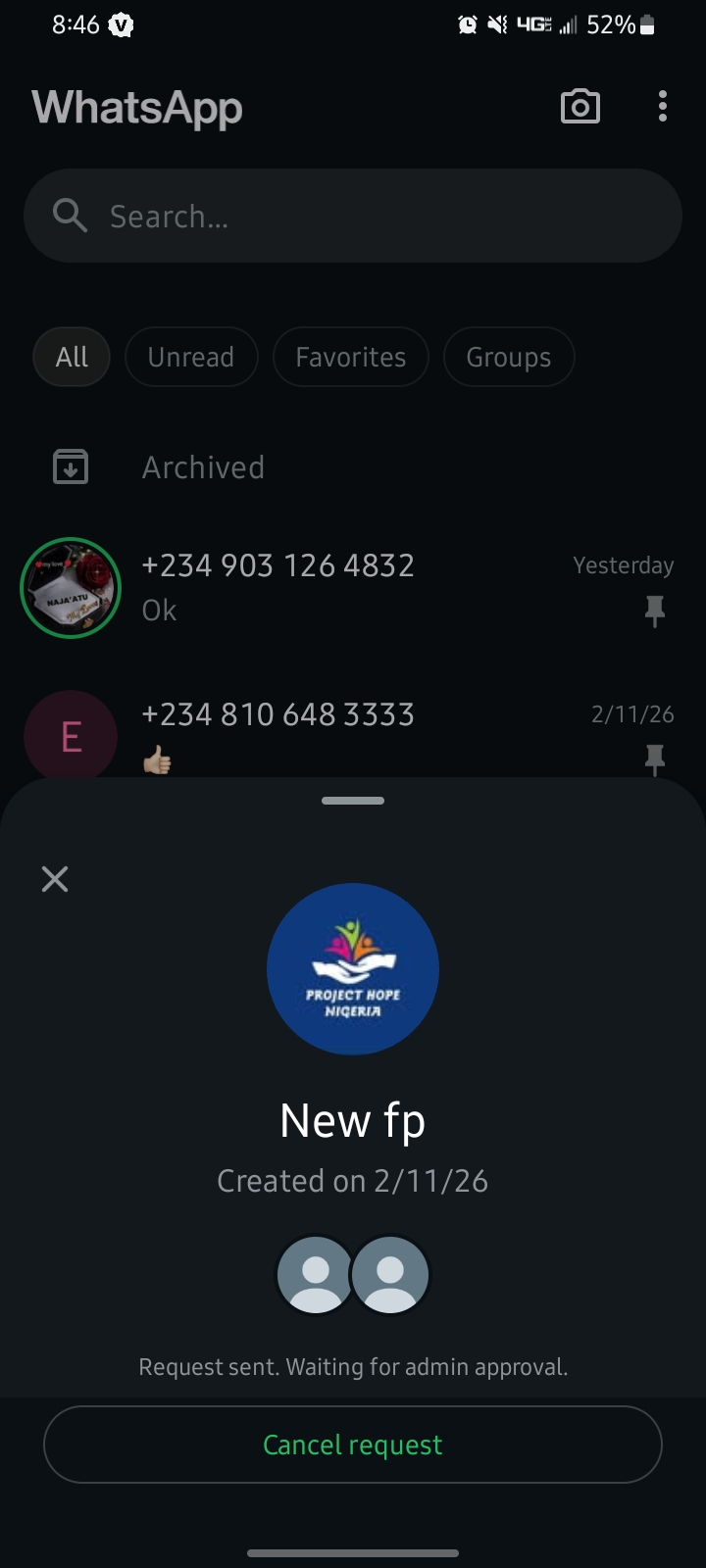Open the Archived chats
This screenshot has width=706, height=1568.
coord(203,467)
